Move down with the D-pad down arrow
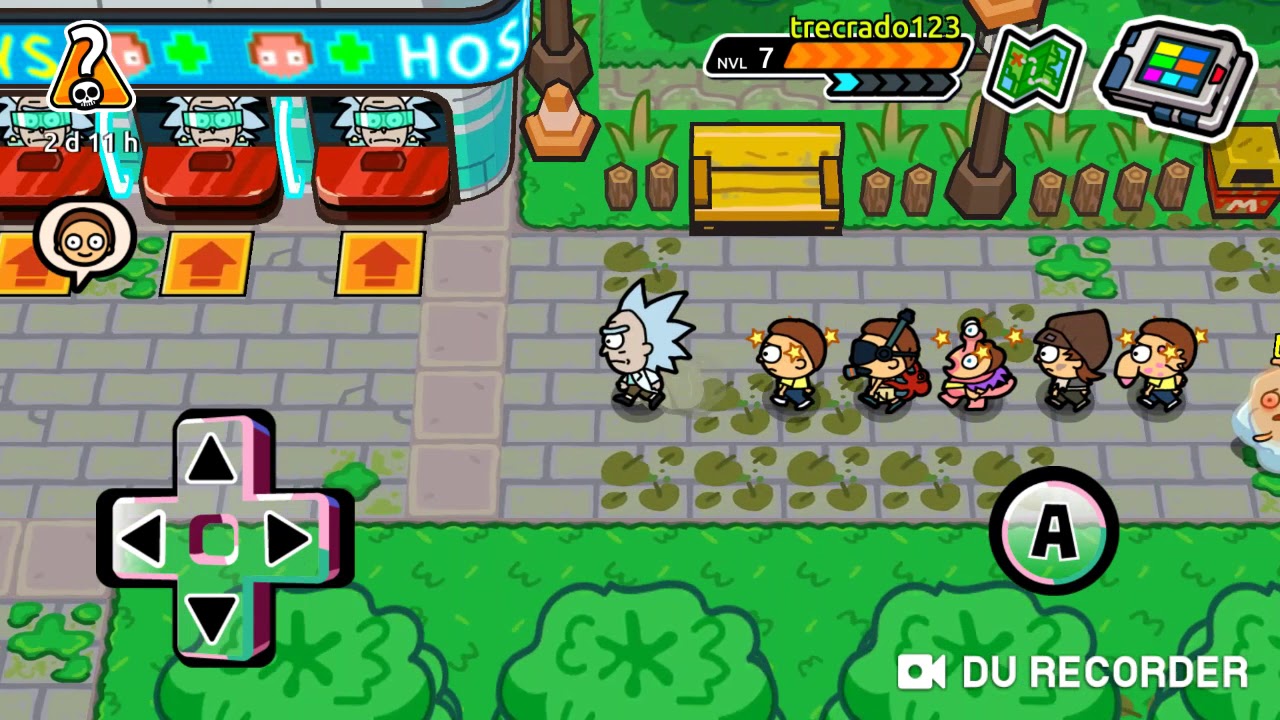The image size is (1280, 720). (x=213, y=619)
